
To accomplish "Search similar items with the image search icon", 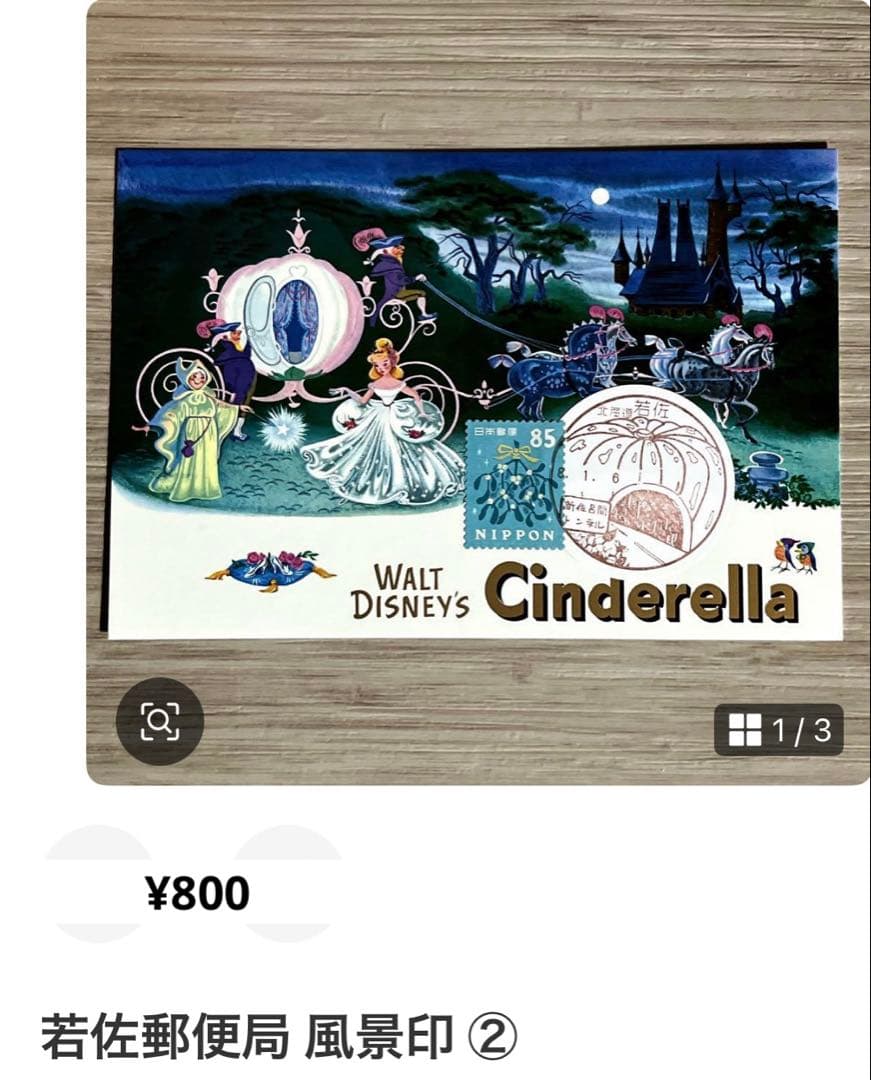I will click(159, 721).
